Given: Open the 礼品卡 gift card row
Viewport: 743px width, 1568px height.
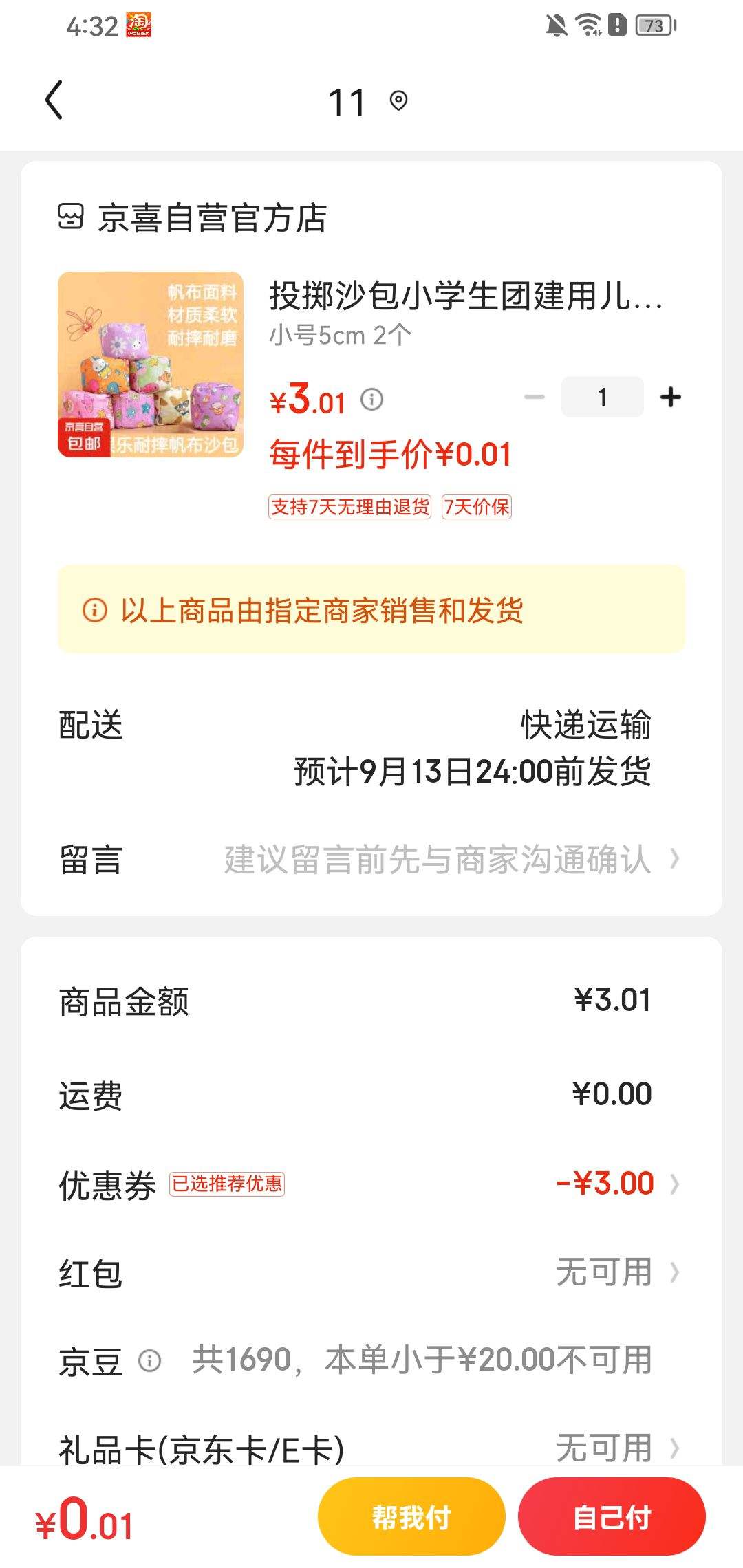Looking at the screenshot, I should tap(371, 1448).
